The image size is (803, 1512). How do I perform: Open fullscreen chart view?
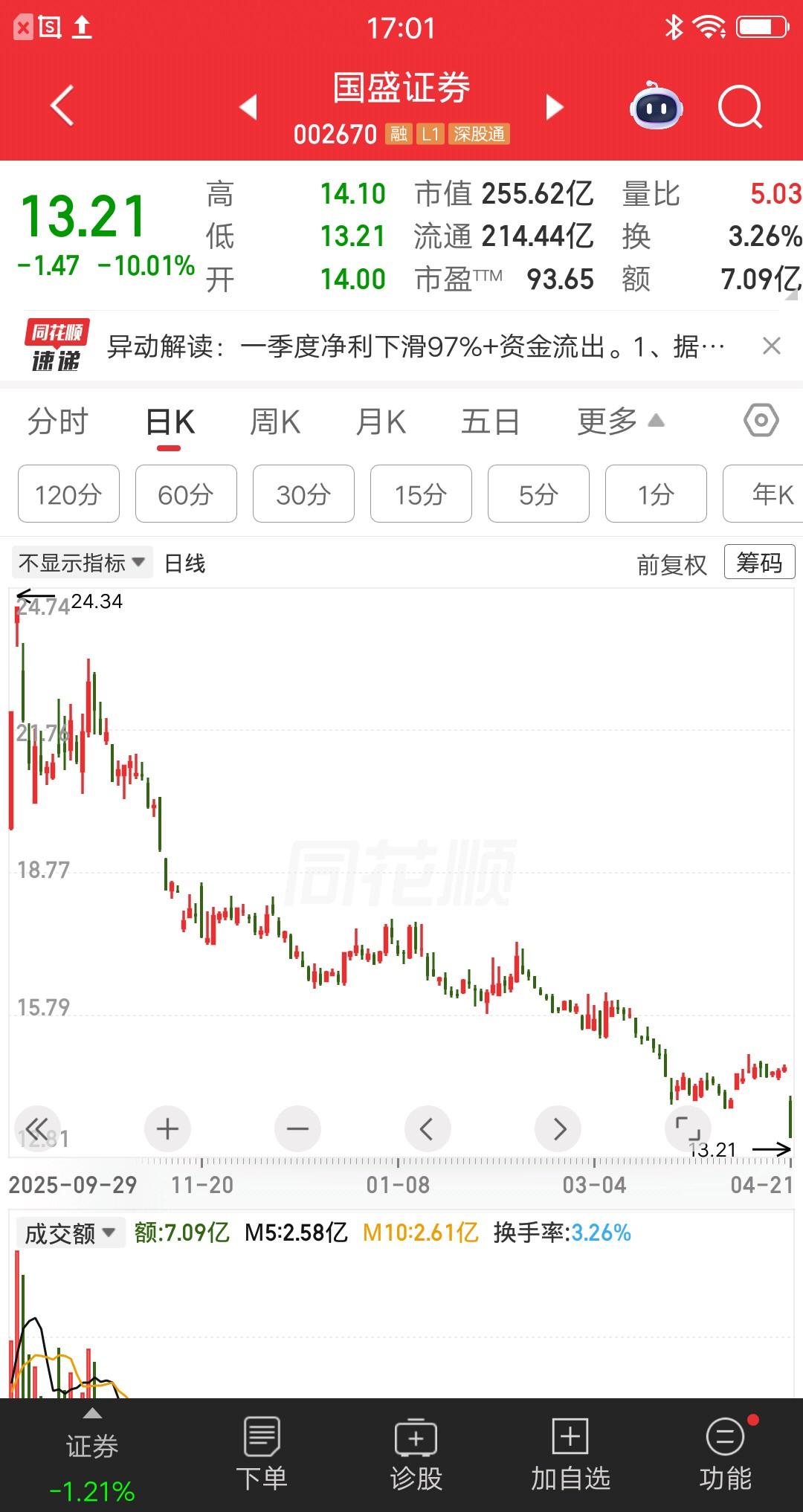688,1128
